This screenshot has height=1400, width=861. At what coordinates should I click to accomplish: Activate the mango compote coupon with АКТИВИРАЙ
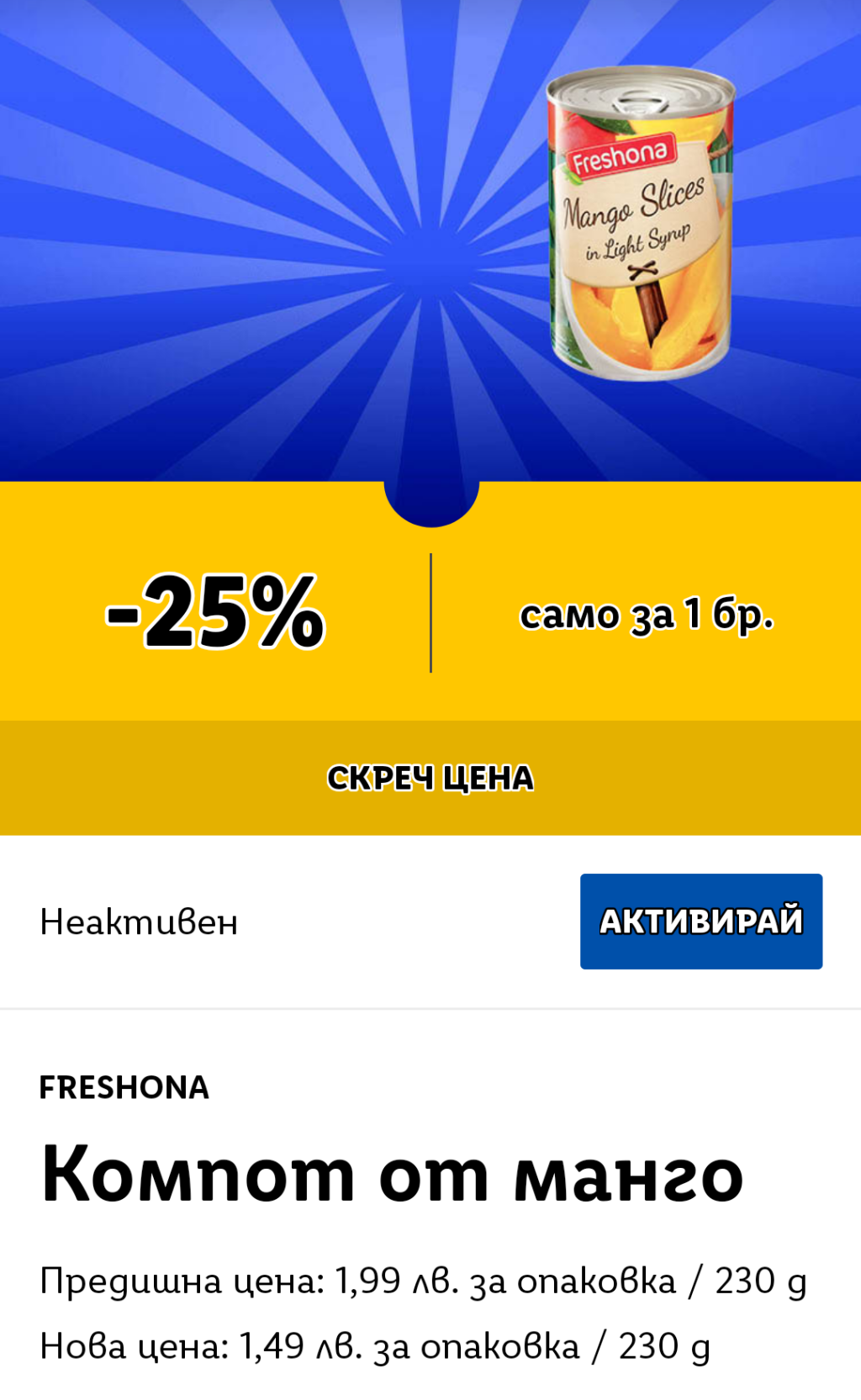(x=700, y=921)
